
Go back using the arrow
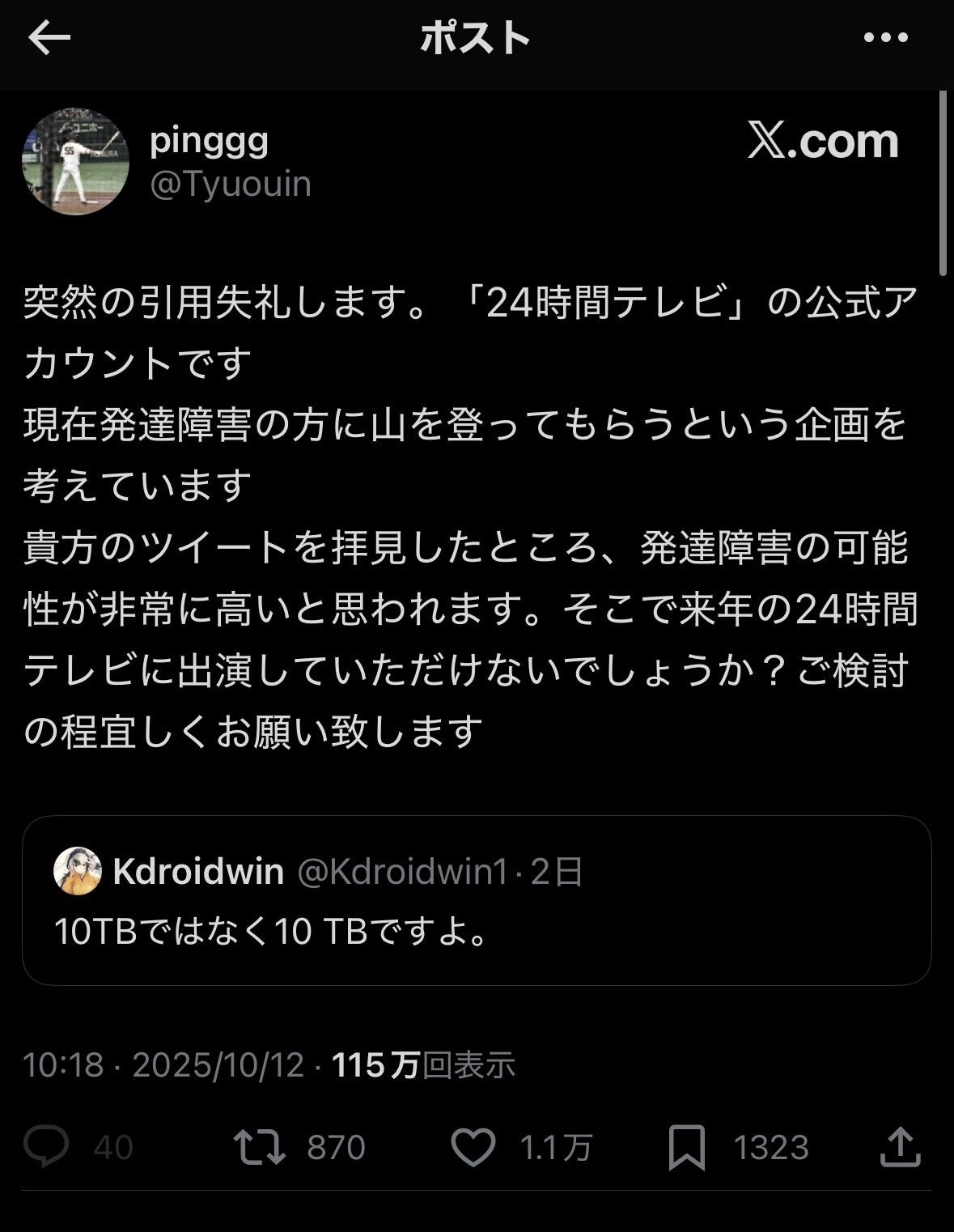coord(49,38)
